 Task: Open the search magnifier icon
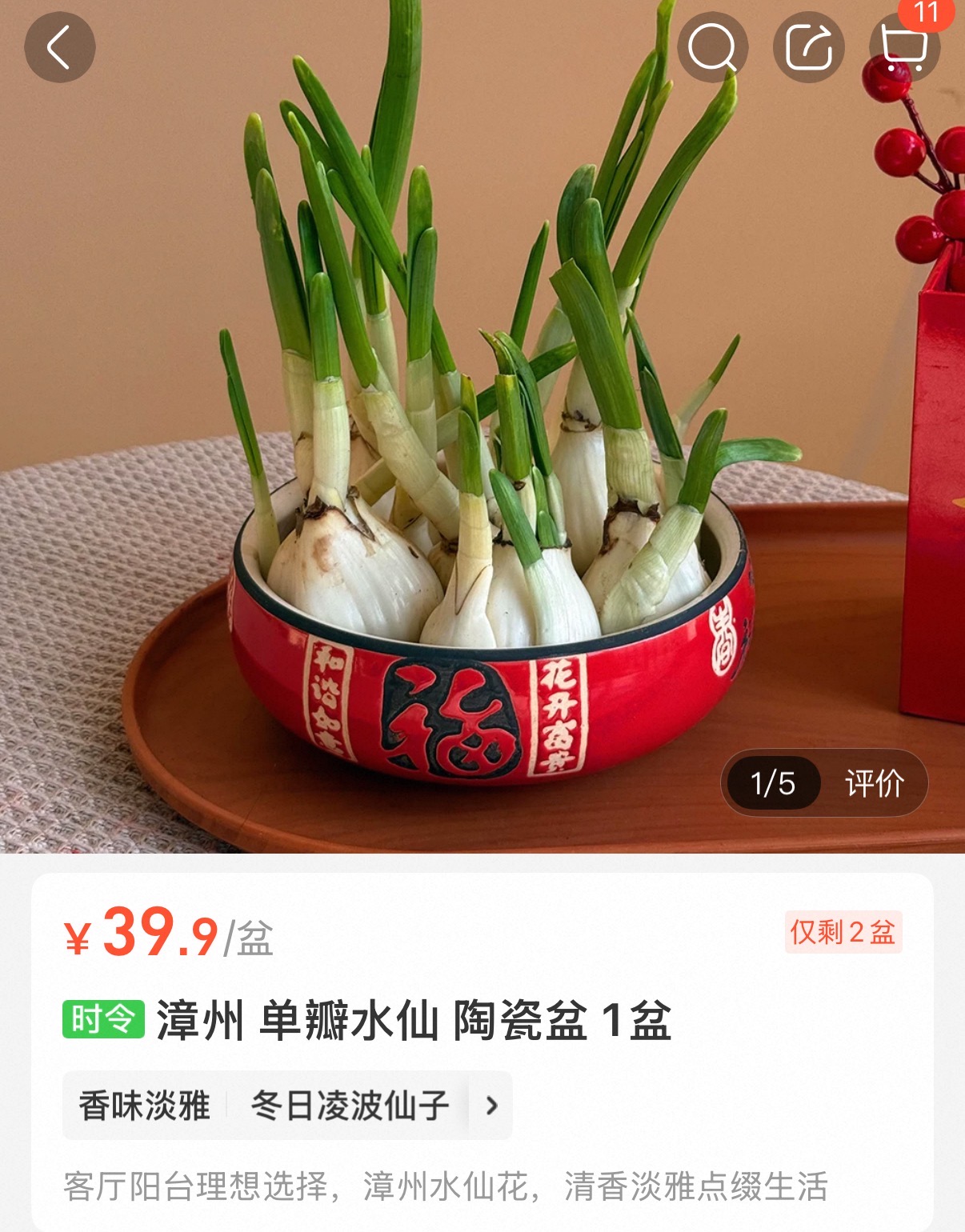click(x=712, y=47)
